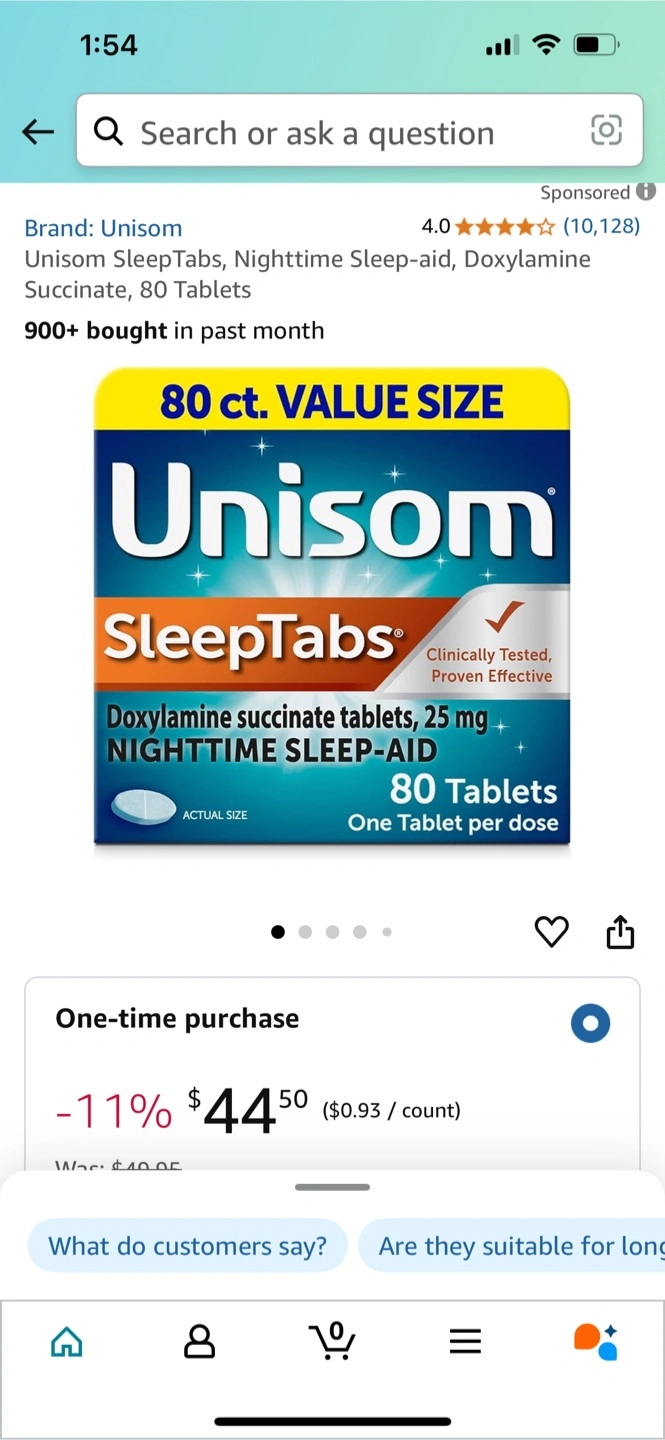Switch to the Home tab
Image resolution: width=665 pixels, height=1440 pixels.
(67, 1341)
